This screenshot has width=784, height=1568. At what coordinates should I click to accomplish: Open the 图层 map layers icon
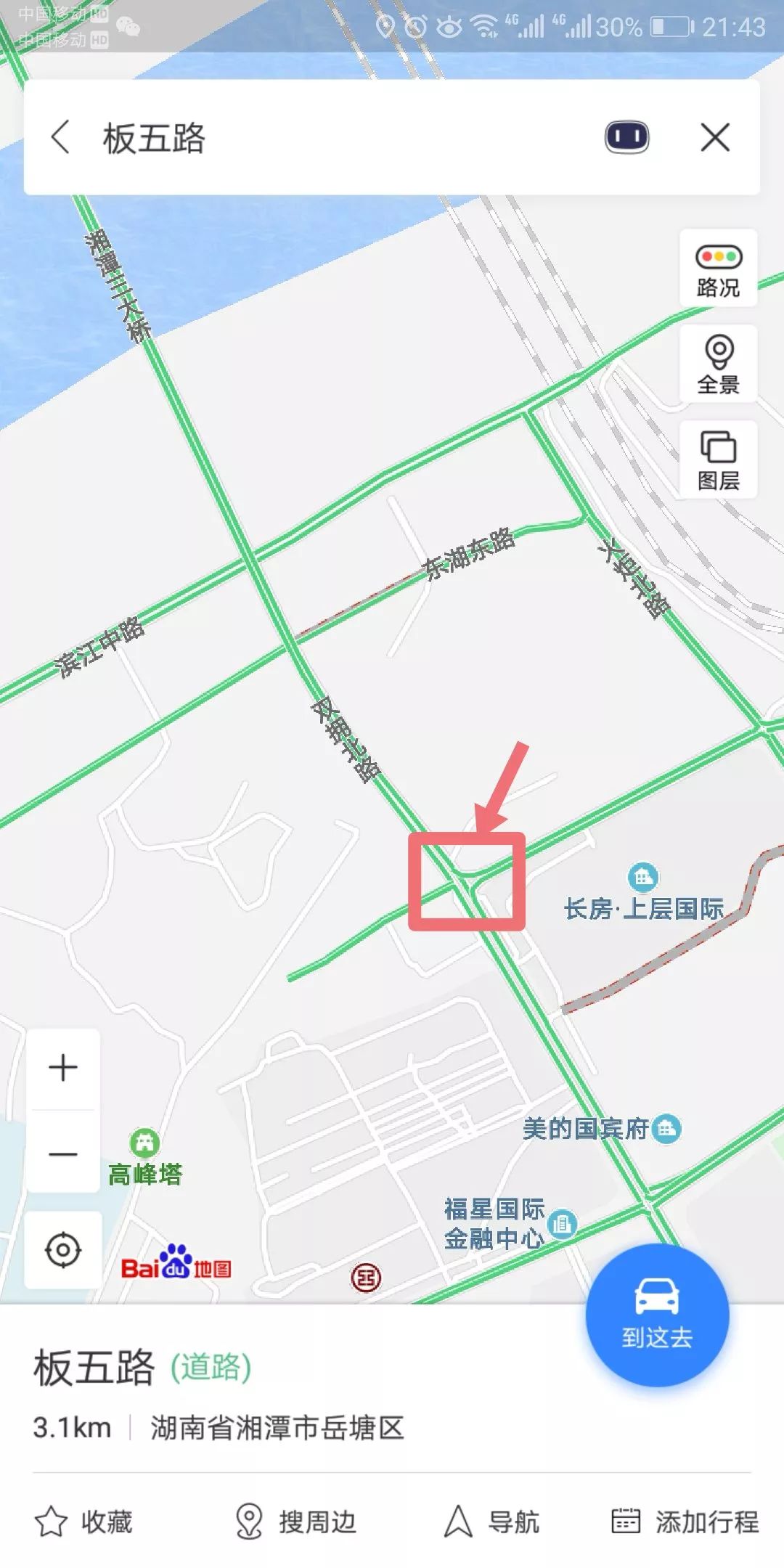[717, 461]
